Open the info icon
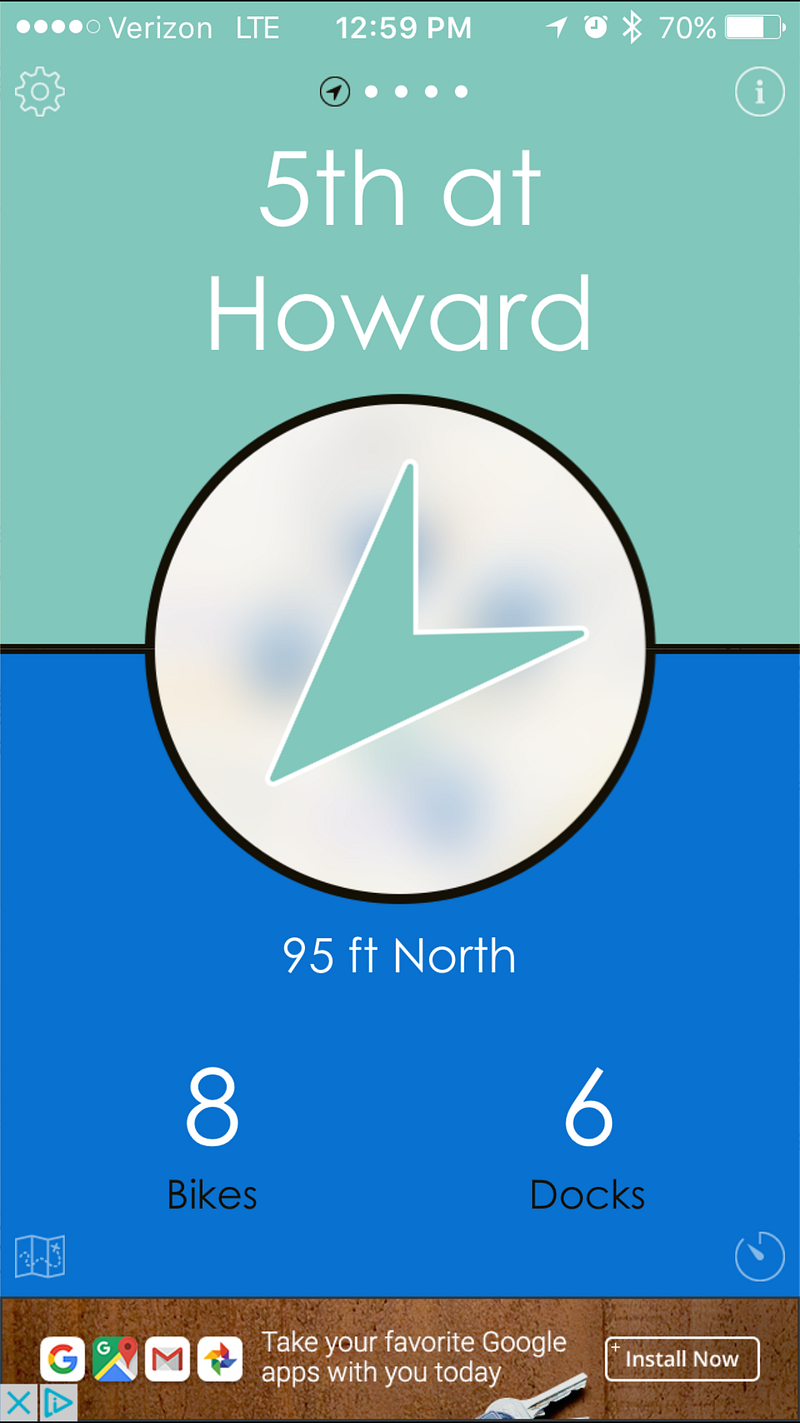The height and width of the screenshot is (1423, 800). pyautogui.click(x=759, y=93)
